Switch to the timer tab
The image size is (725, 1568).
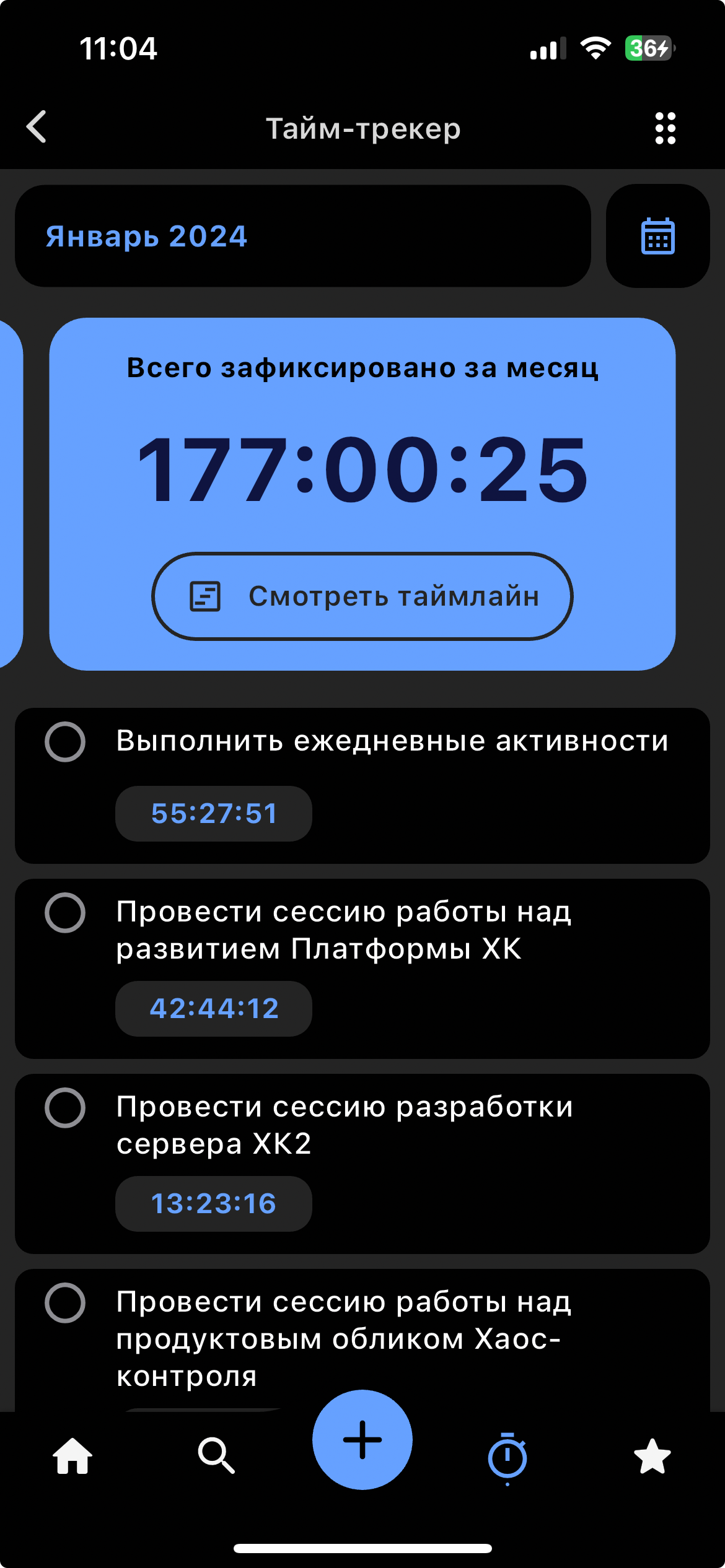(x=507, y=1457)
